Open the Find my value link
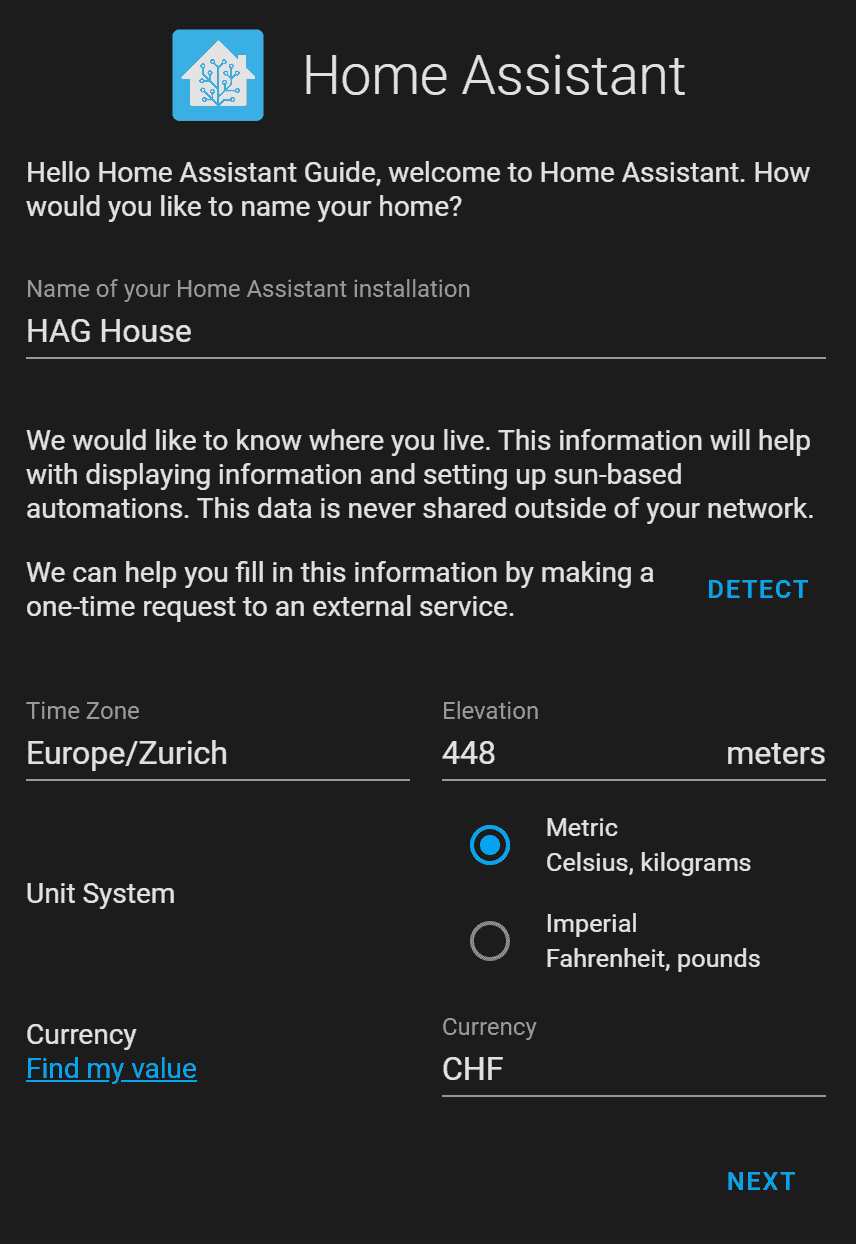 [111, 1068]
